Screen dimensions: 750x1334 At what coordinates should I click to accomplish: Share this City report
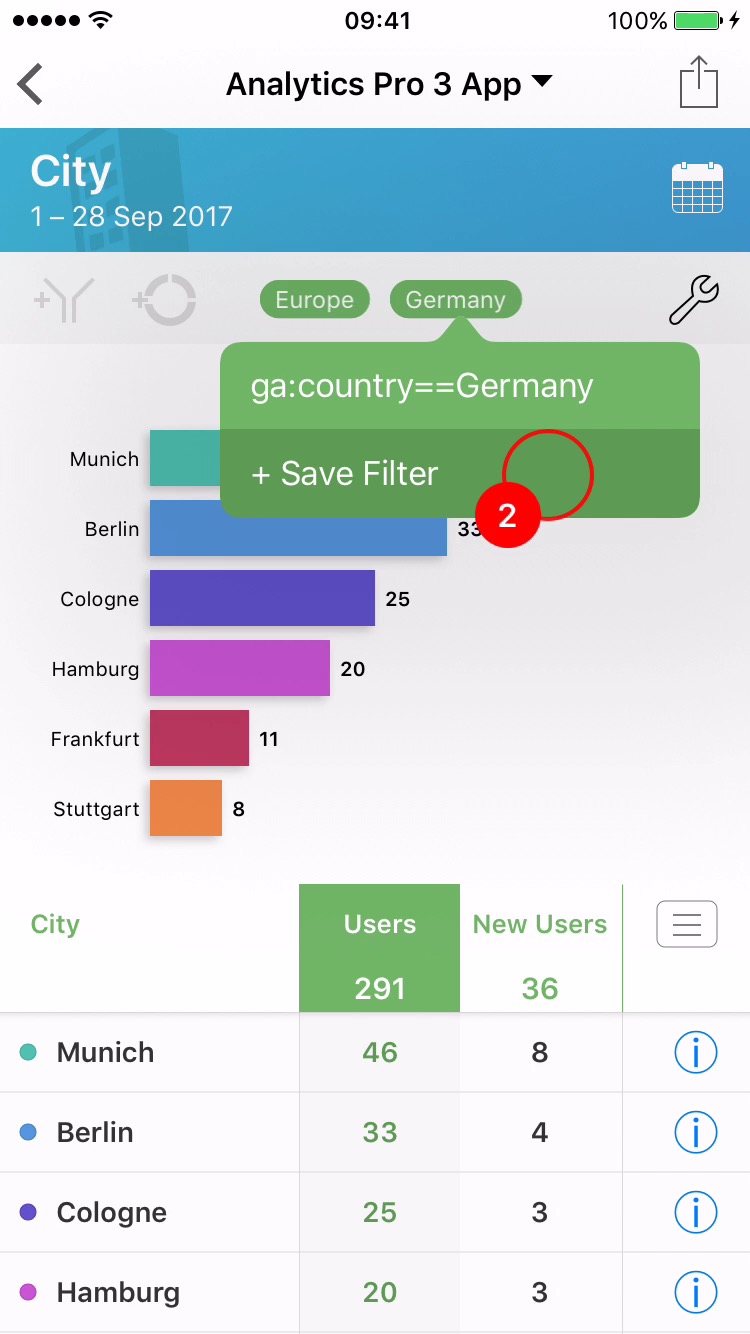[699, 82]
